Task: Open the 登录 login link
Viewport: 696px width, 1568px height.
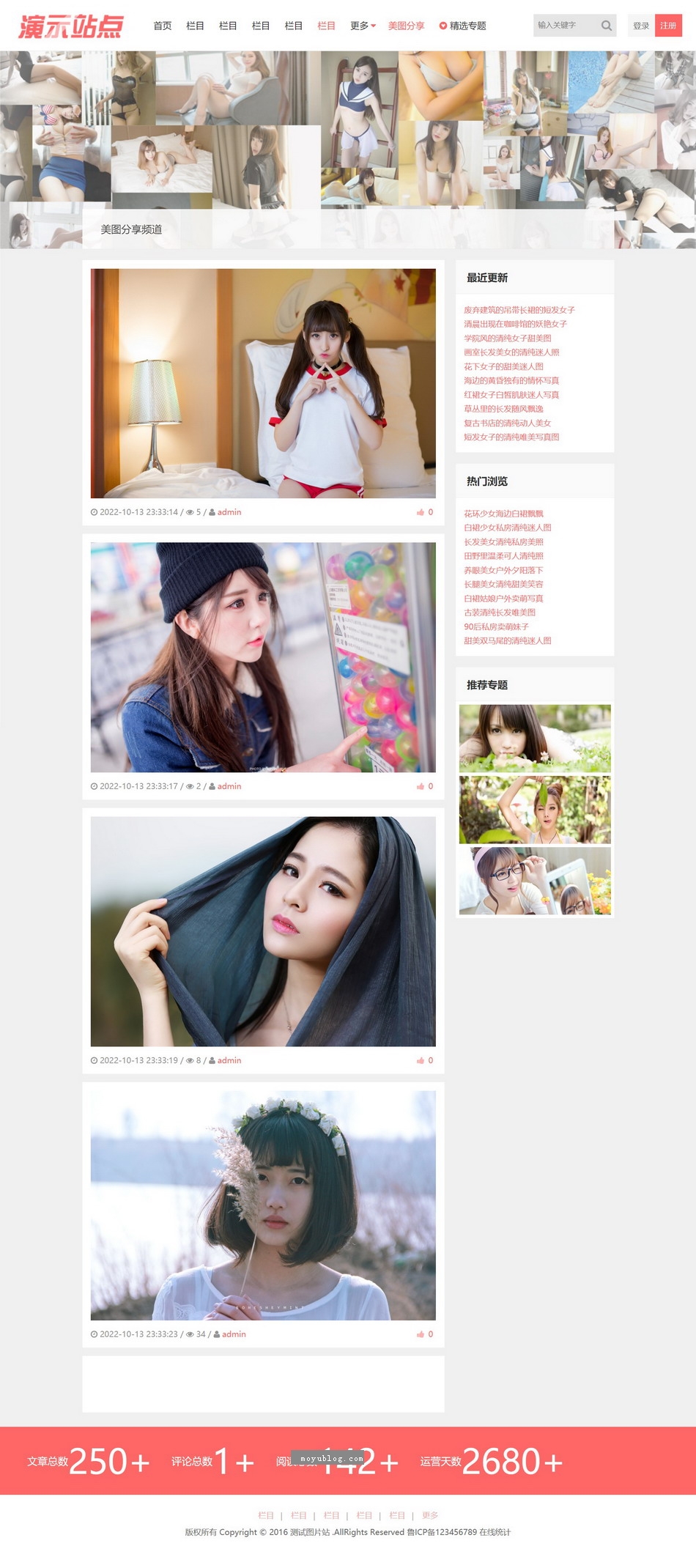Action: click(641, 26)
